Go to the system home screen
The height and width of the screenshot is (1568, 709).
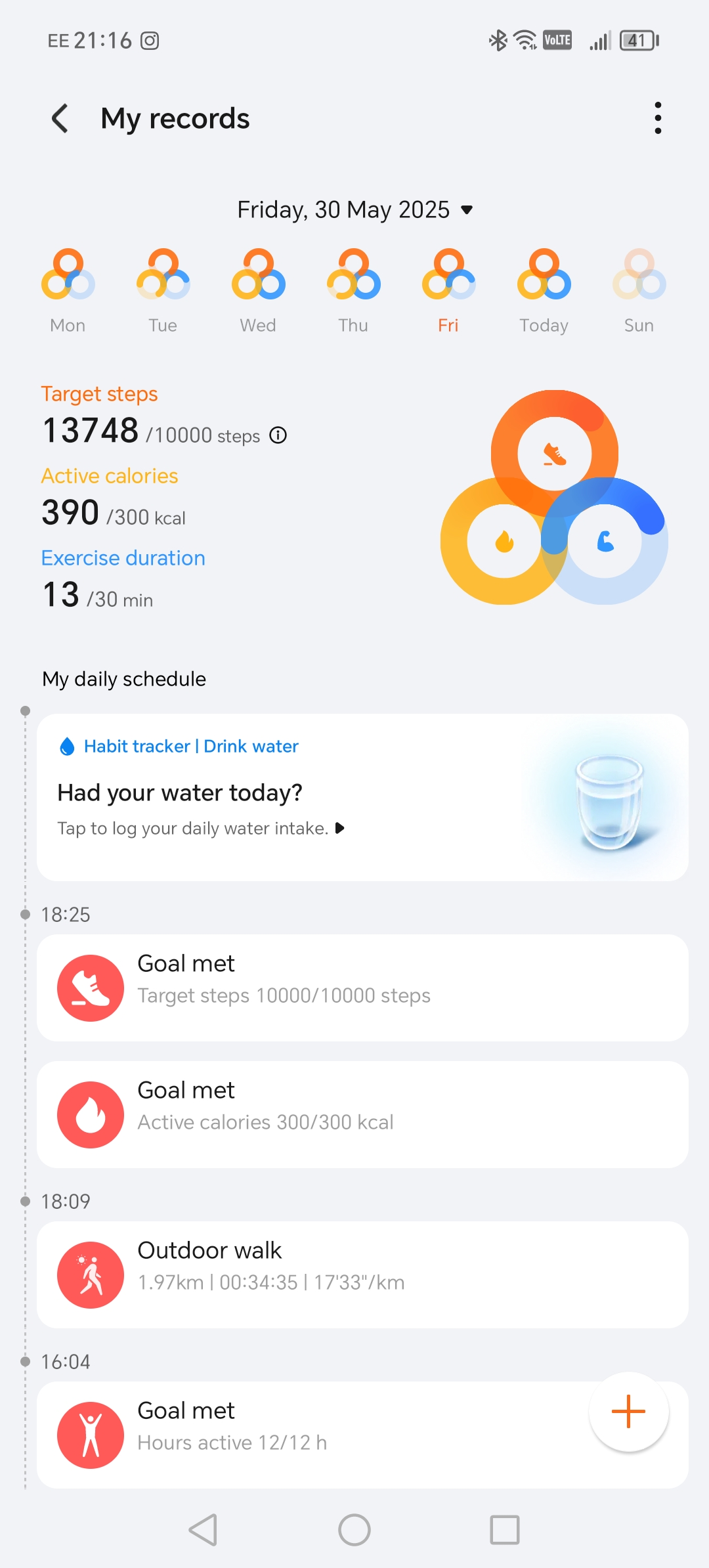(354, 1530)
